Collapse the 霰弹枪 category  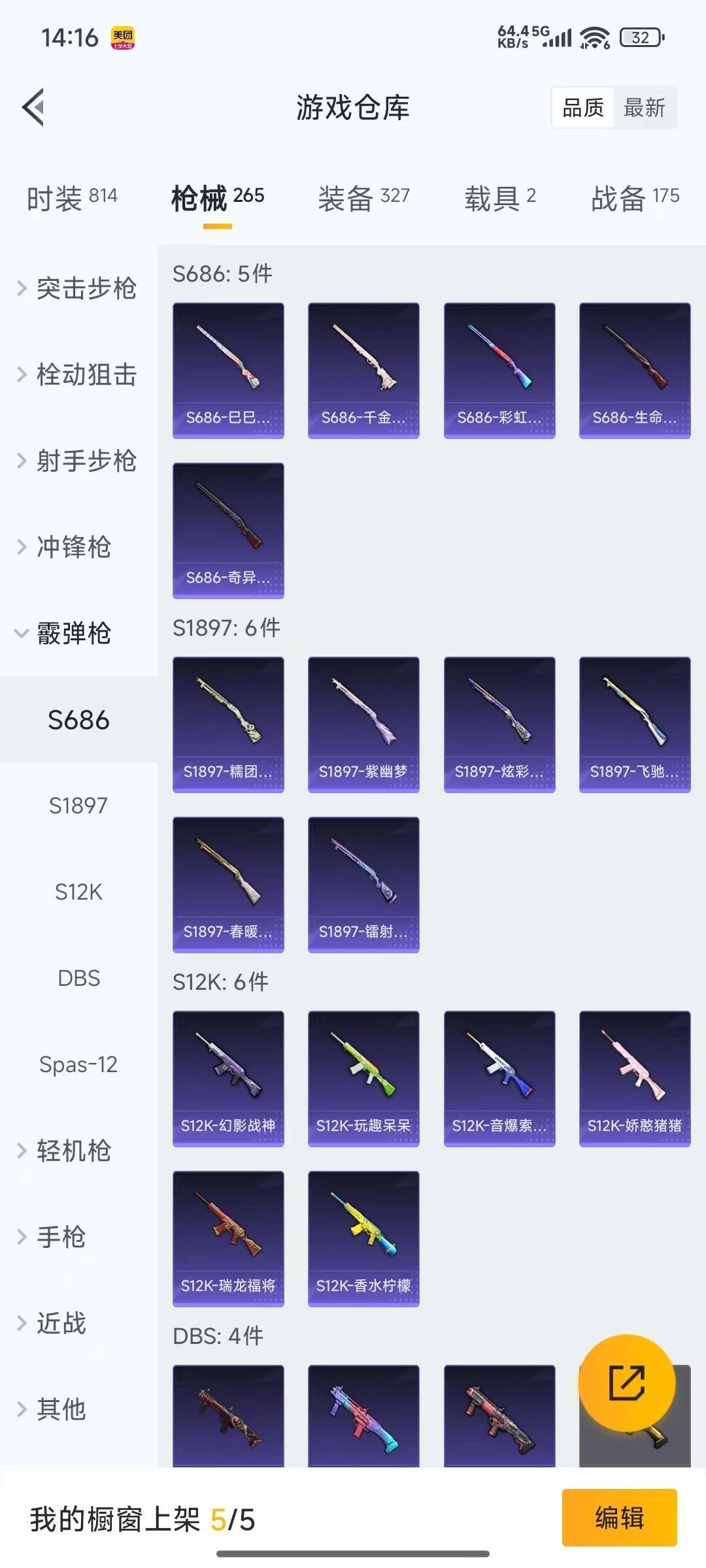click(65, 634)
